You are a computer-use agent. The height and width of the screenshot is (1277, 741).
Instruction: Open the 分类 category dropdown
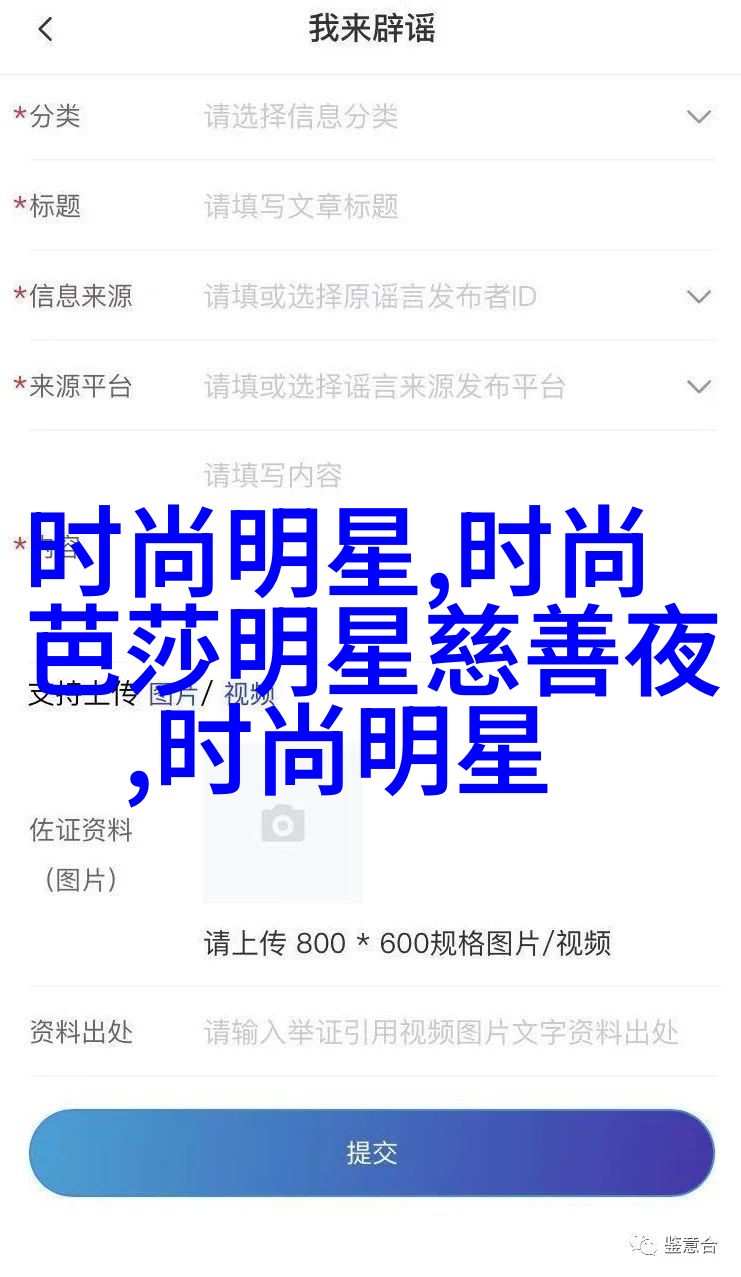[x=698, y=117]
